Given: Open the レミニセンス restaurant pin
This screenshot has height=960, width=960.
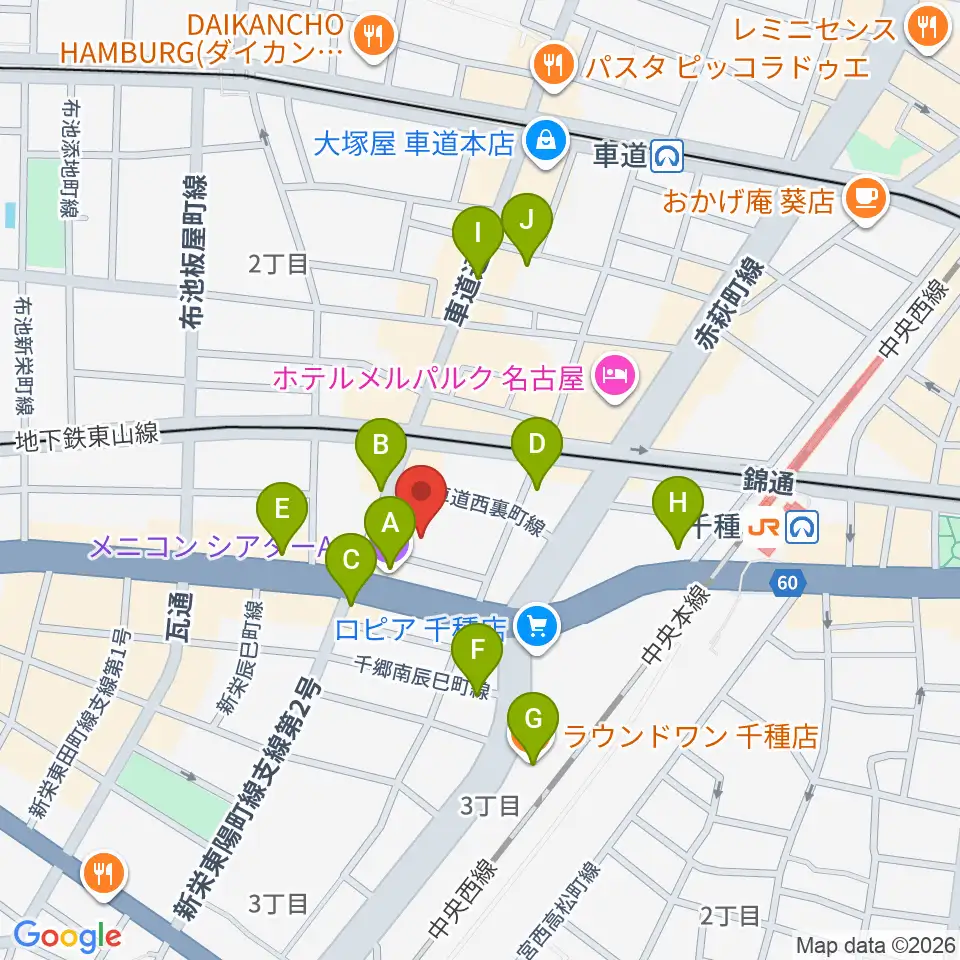Looking at the screenshot, I should (x=927, y=29).
